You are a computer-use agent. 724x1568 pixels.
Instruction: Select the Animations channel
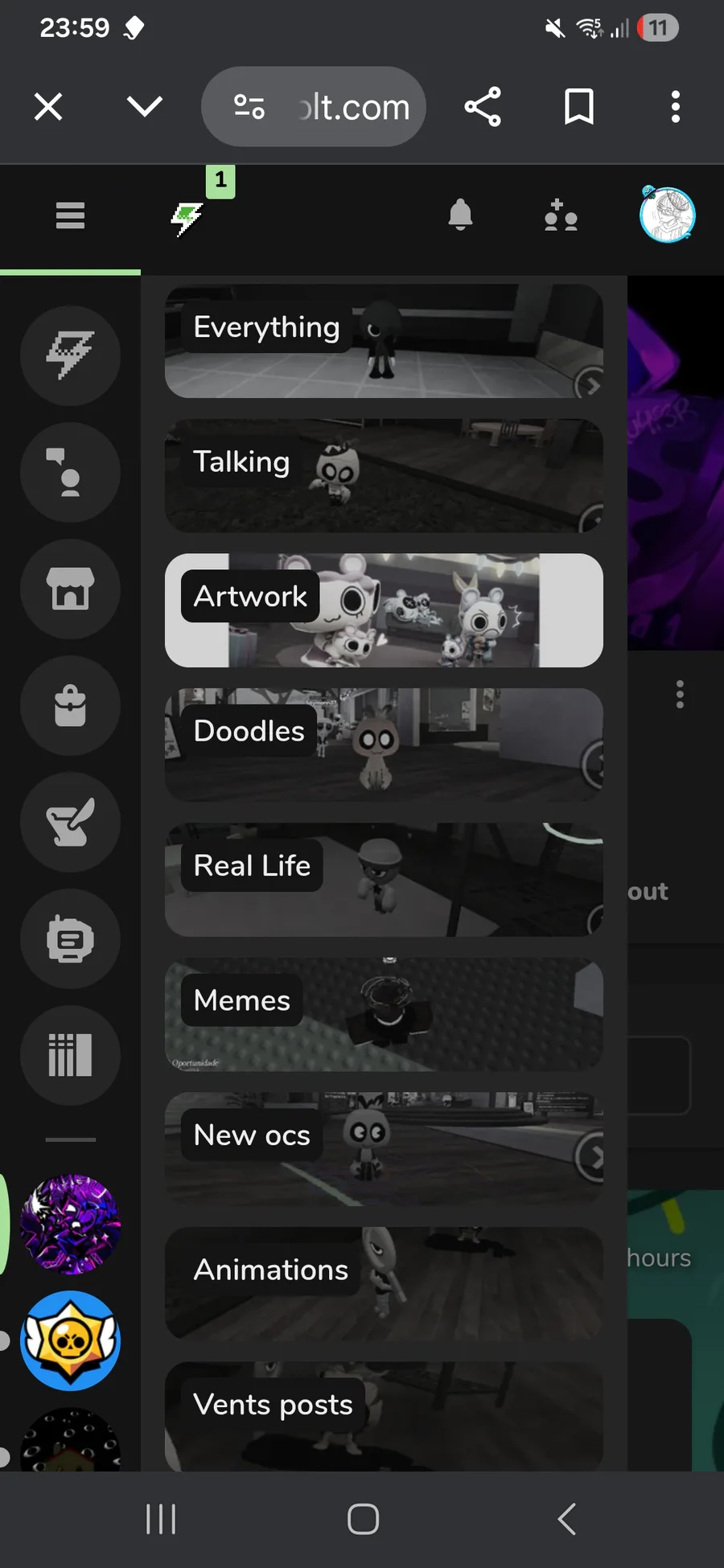tap(384, 1283)
